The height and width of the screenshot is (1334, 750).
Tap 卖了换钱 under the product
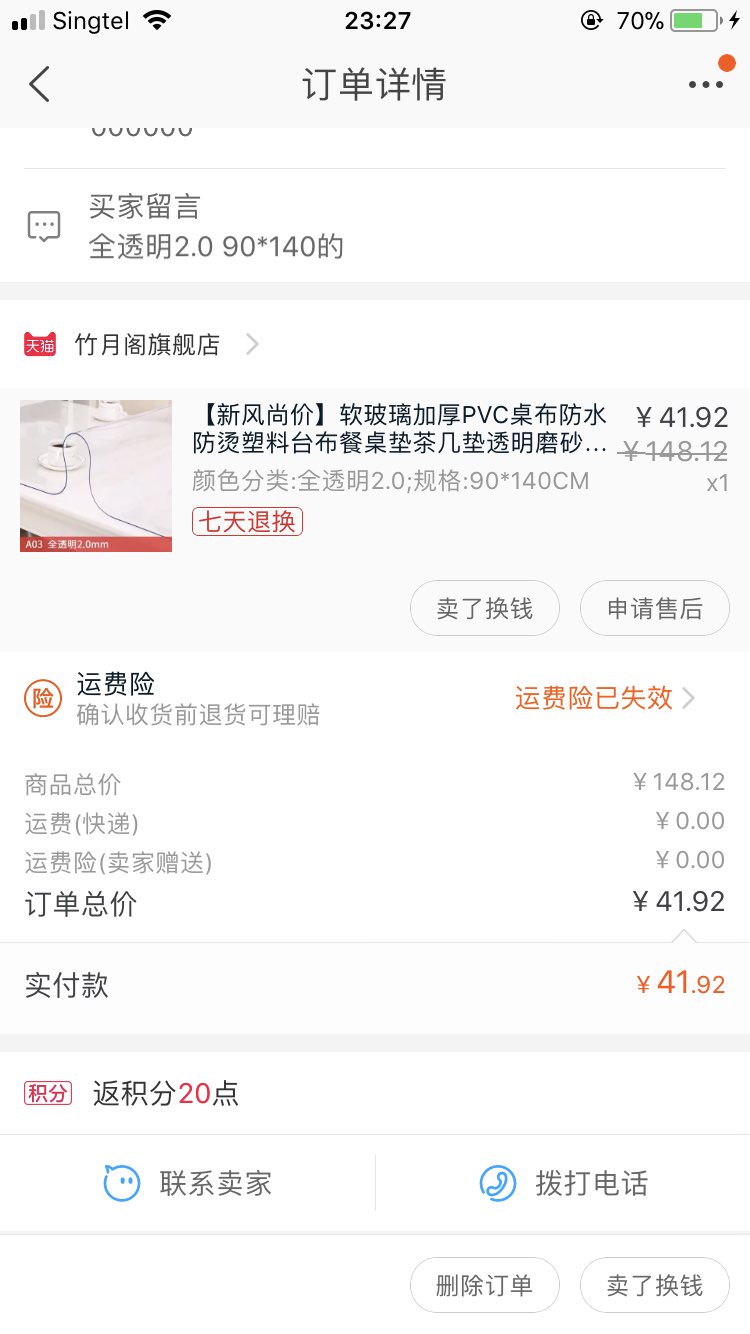484,608
